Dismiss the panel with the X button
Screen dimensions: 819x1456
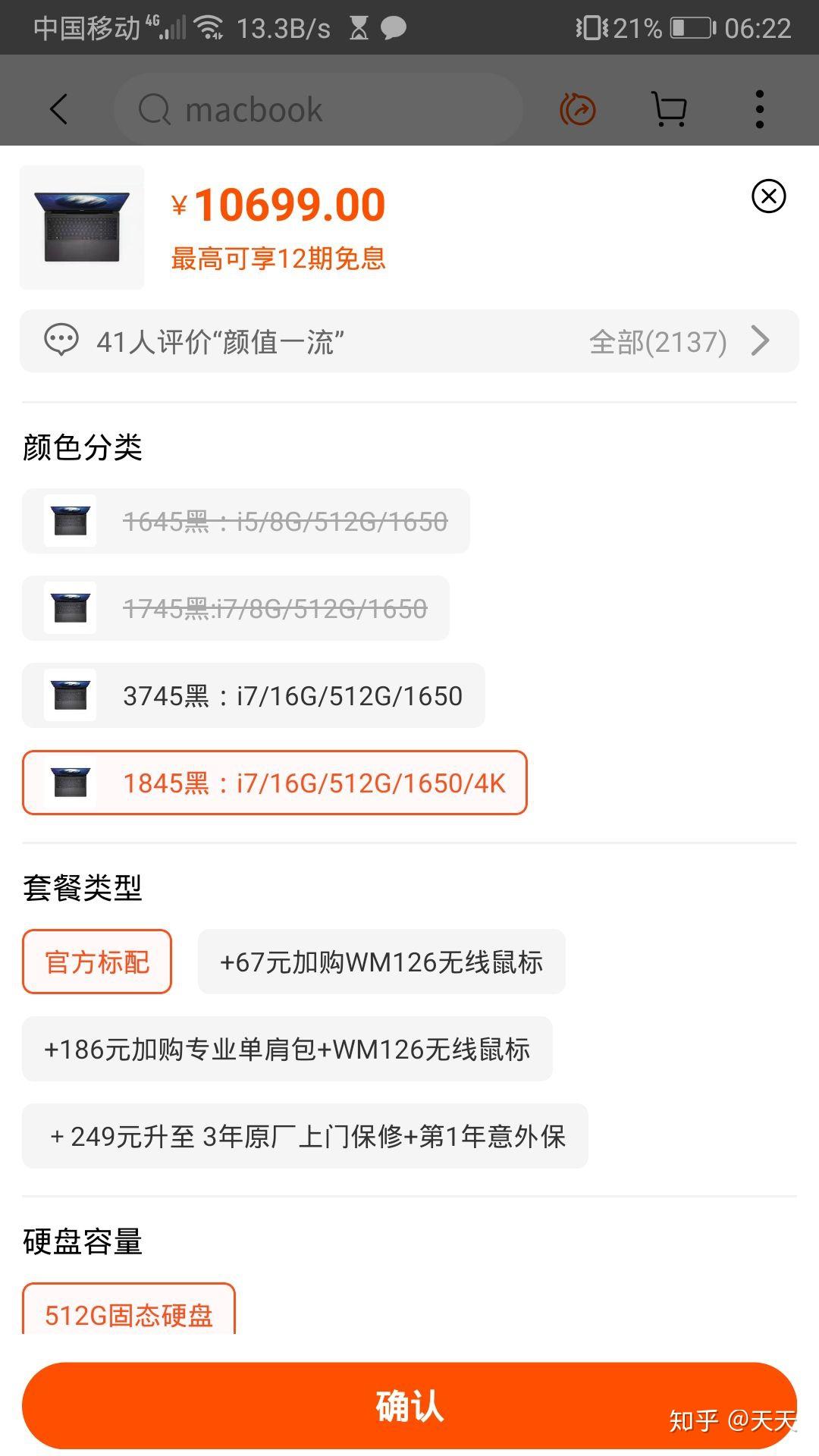pyautogui.click(x=770, y=194)
